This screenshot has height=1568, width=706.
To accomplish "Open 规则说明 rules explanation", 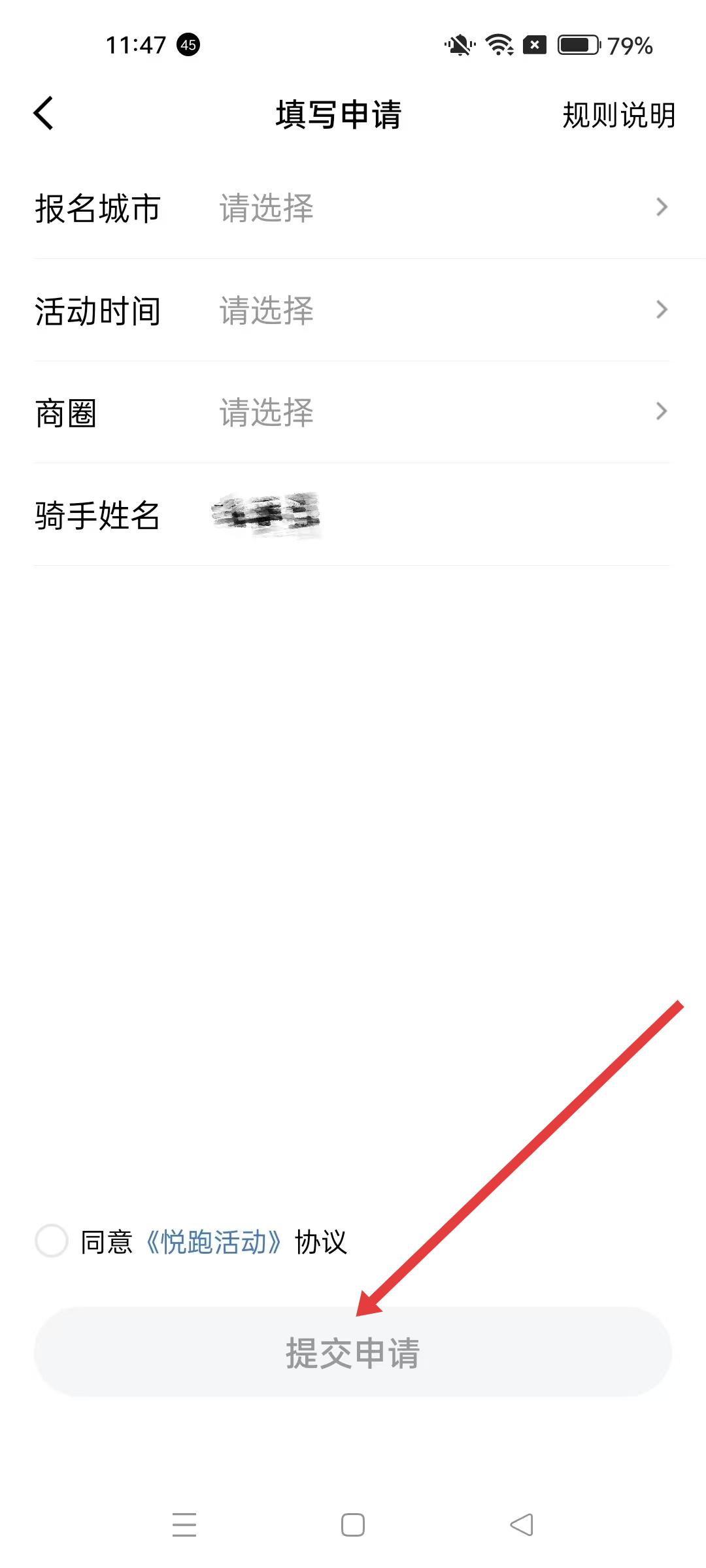I will click(618, 115).
